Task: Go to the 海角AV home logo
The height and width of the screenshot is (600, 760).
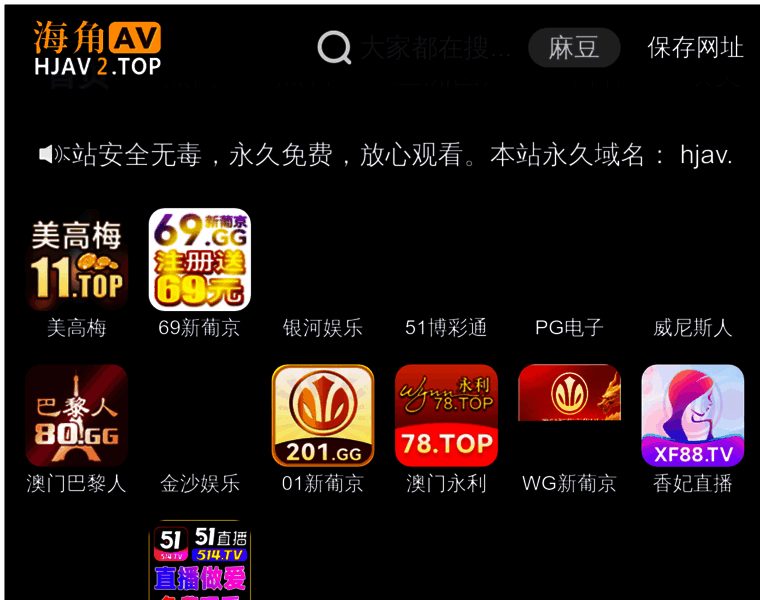Action: (97, 48)
